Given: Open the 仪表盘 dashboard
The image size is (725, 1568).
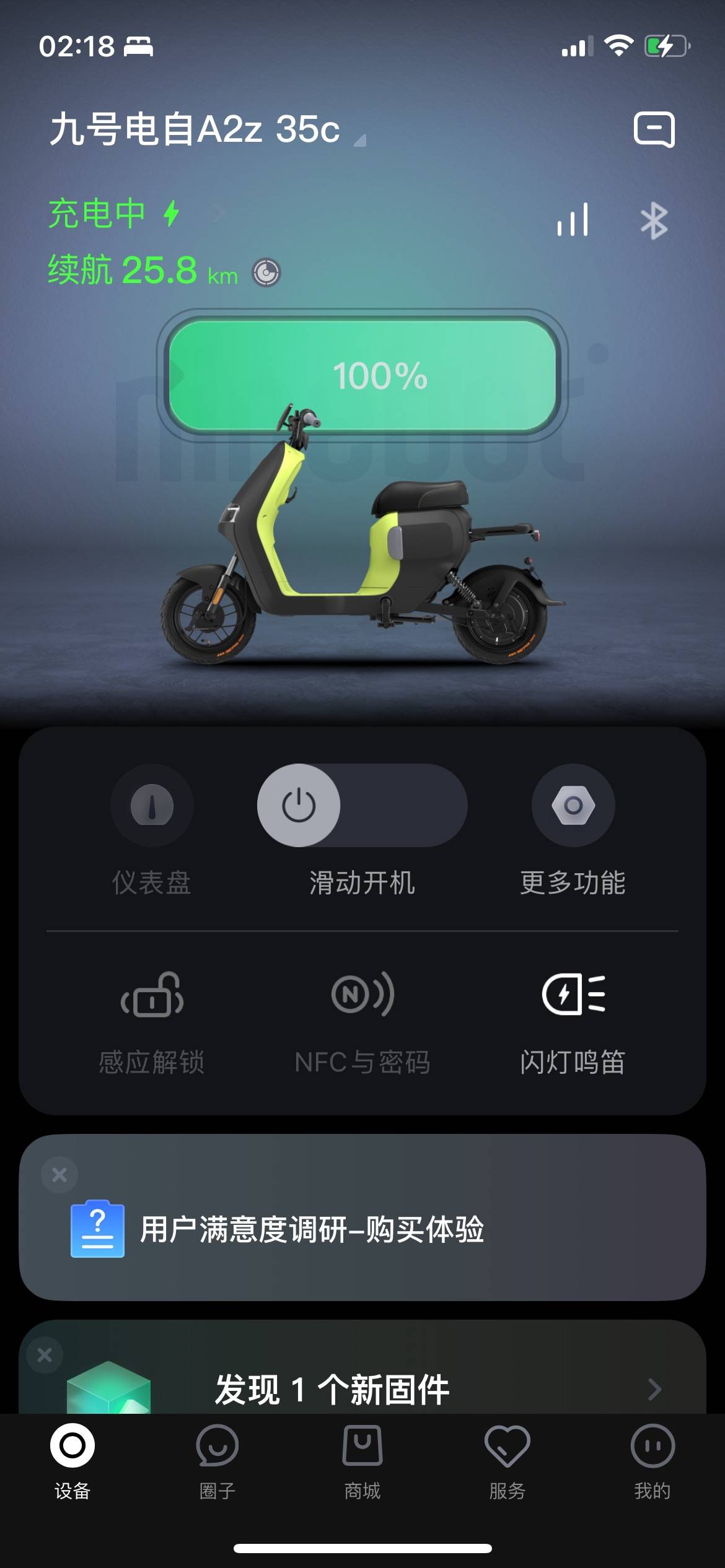Looking at the screenshot, I should tap(152, 805).
